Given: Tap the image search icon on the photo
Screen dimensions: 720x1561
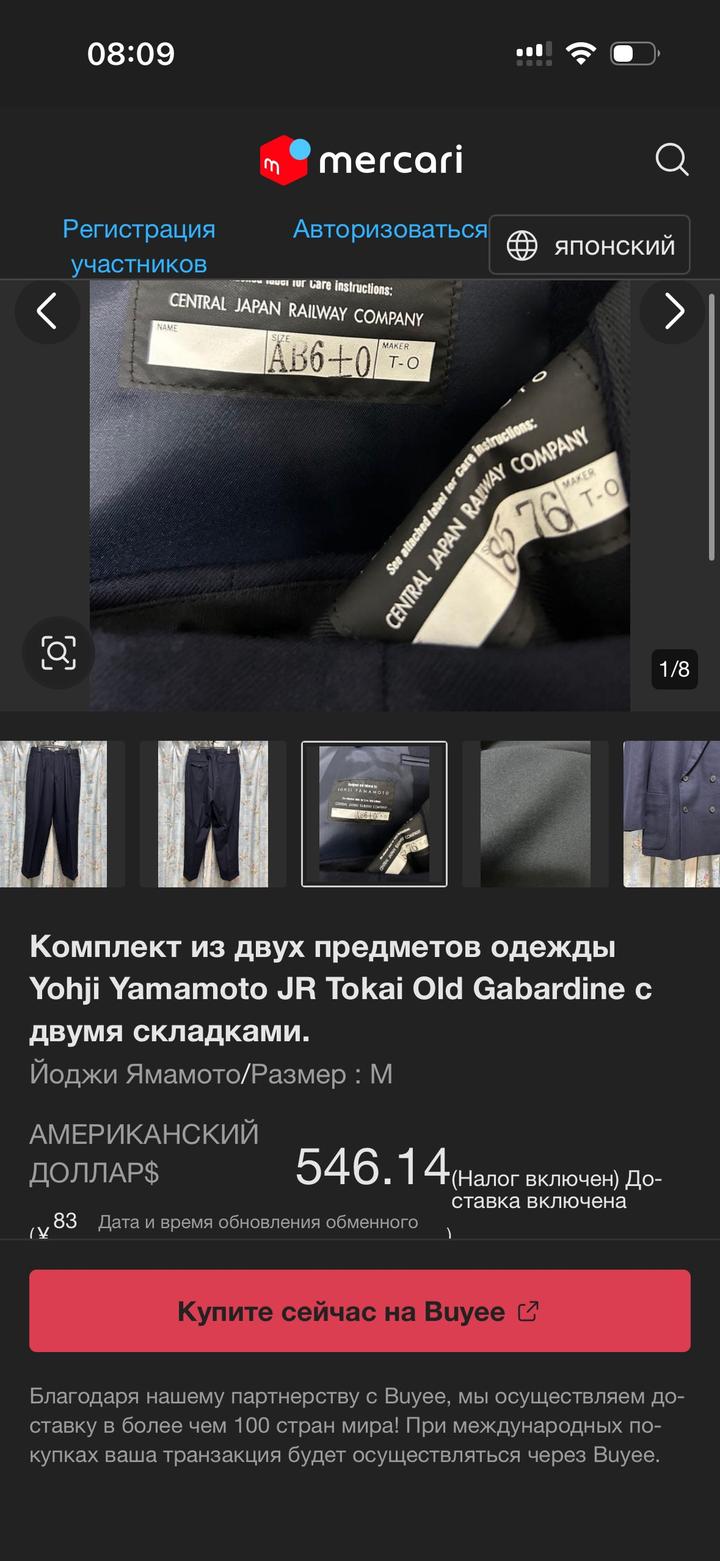Looking at the screenshot, I should [x=58, y=653].
